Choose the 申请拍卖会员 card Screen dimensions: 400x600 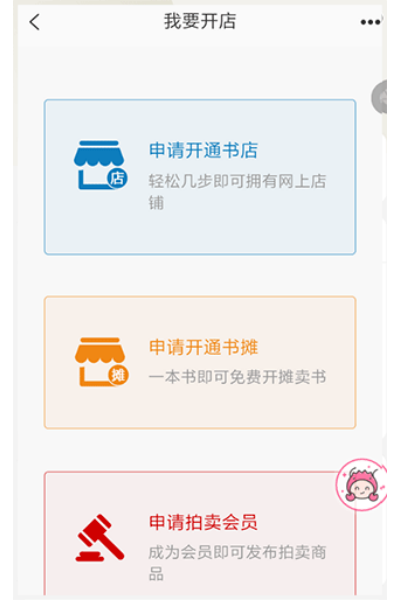[200, 533]
